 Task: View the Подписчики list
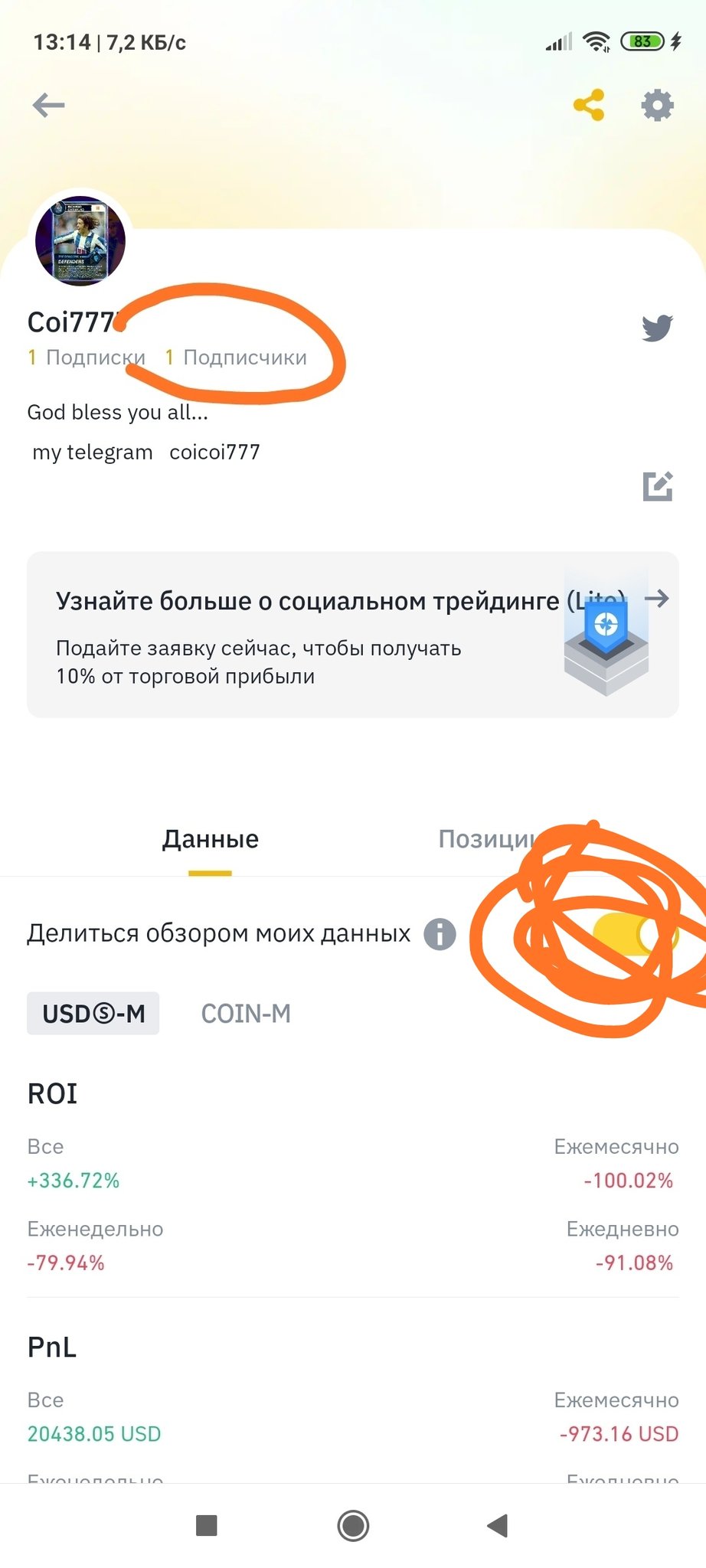pos(237,358)
